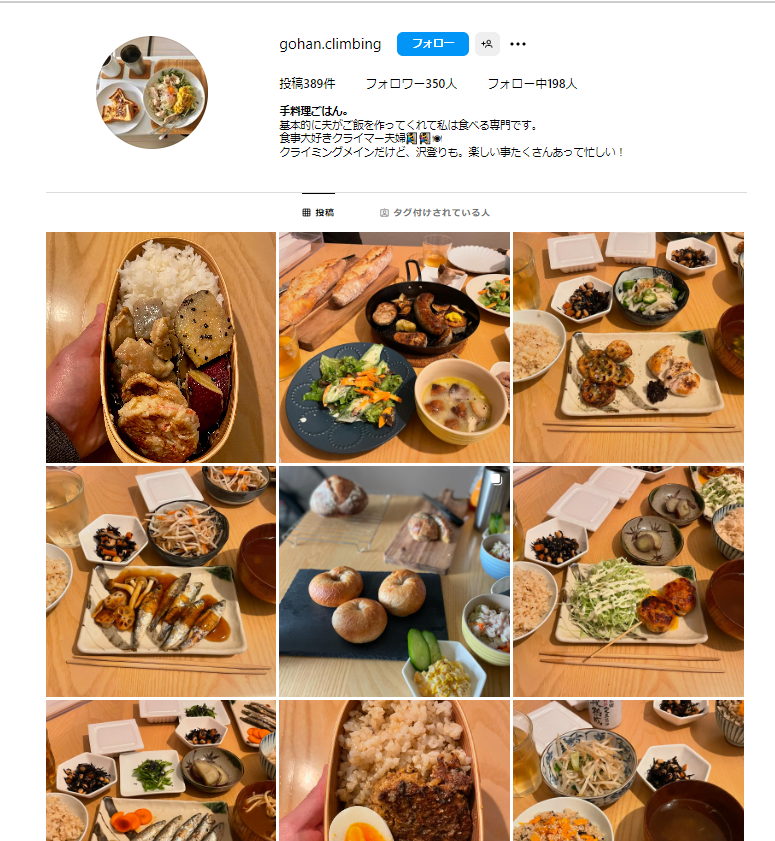The width and height of the screenshot is (775, 841).
Task: Open the small fish with carrot slices post
Action: pos(161,770)
